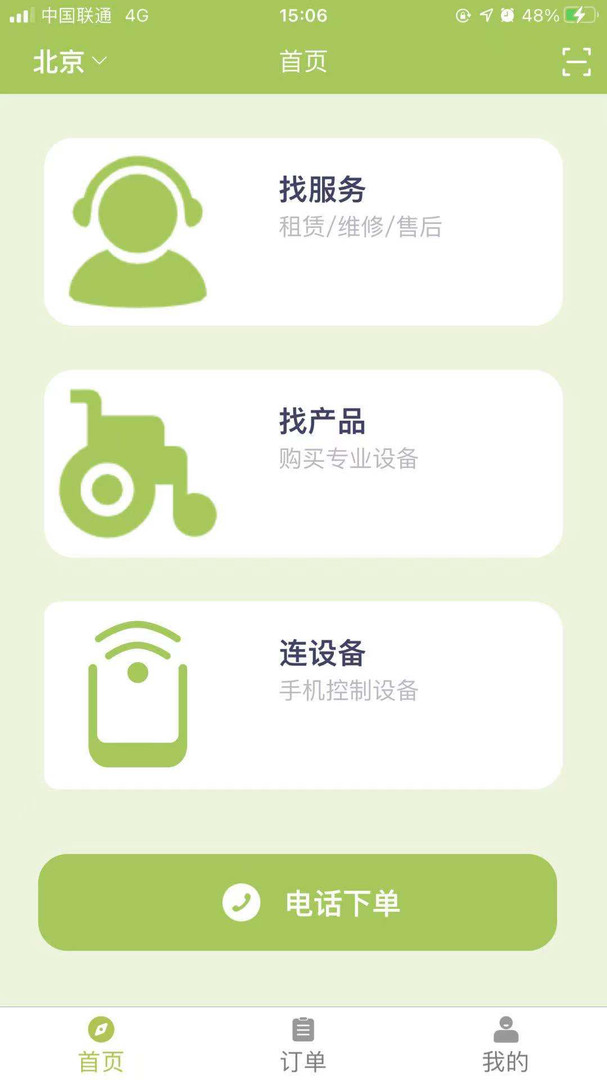The image size is (607, 1080).
Task: Open the 北京 city selector dropdown
Action: [70, 62]
